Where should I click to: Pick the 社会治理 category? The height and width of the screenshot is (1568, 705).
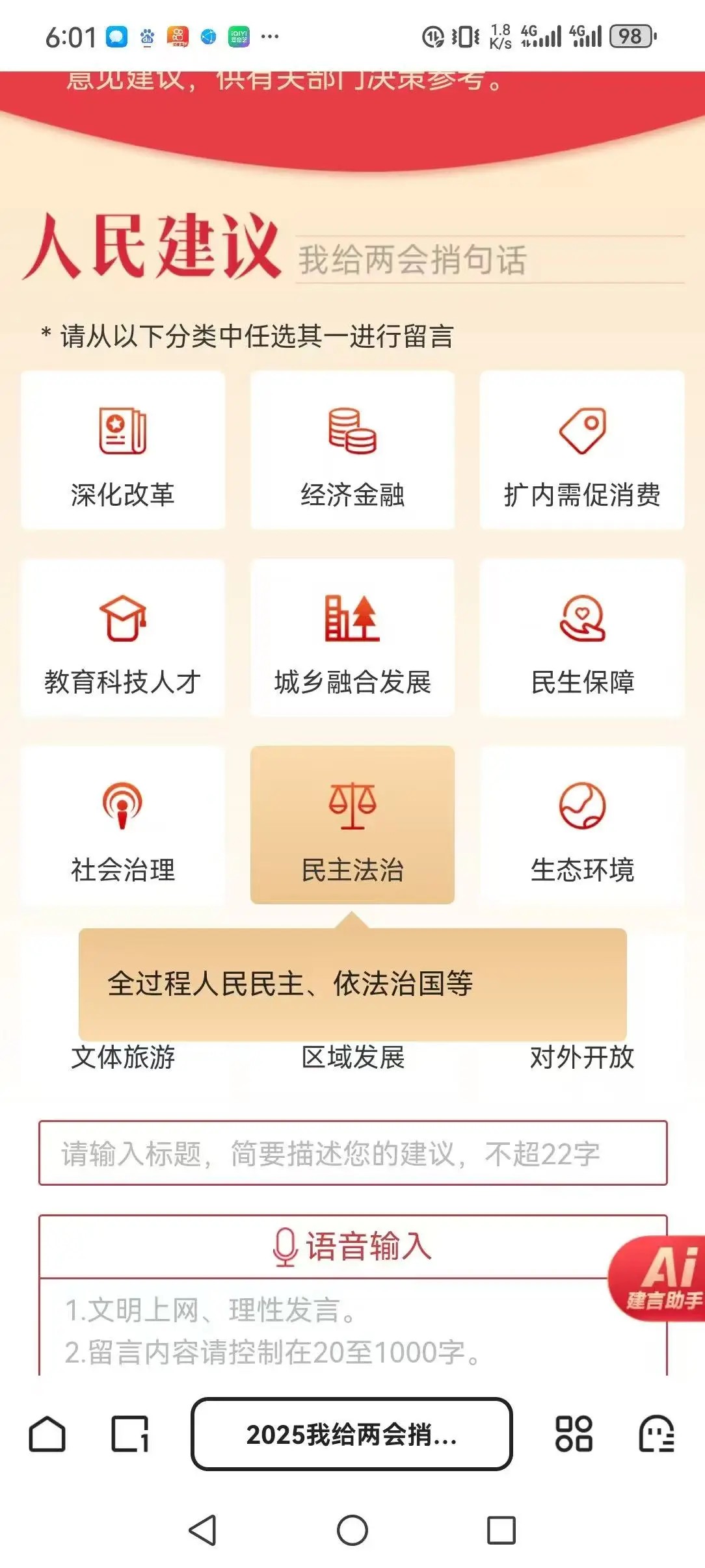pos(123,825)
